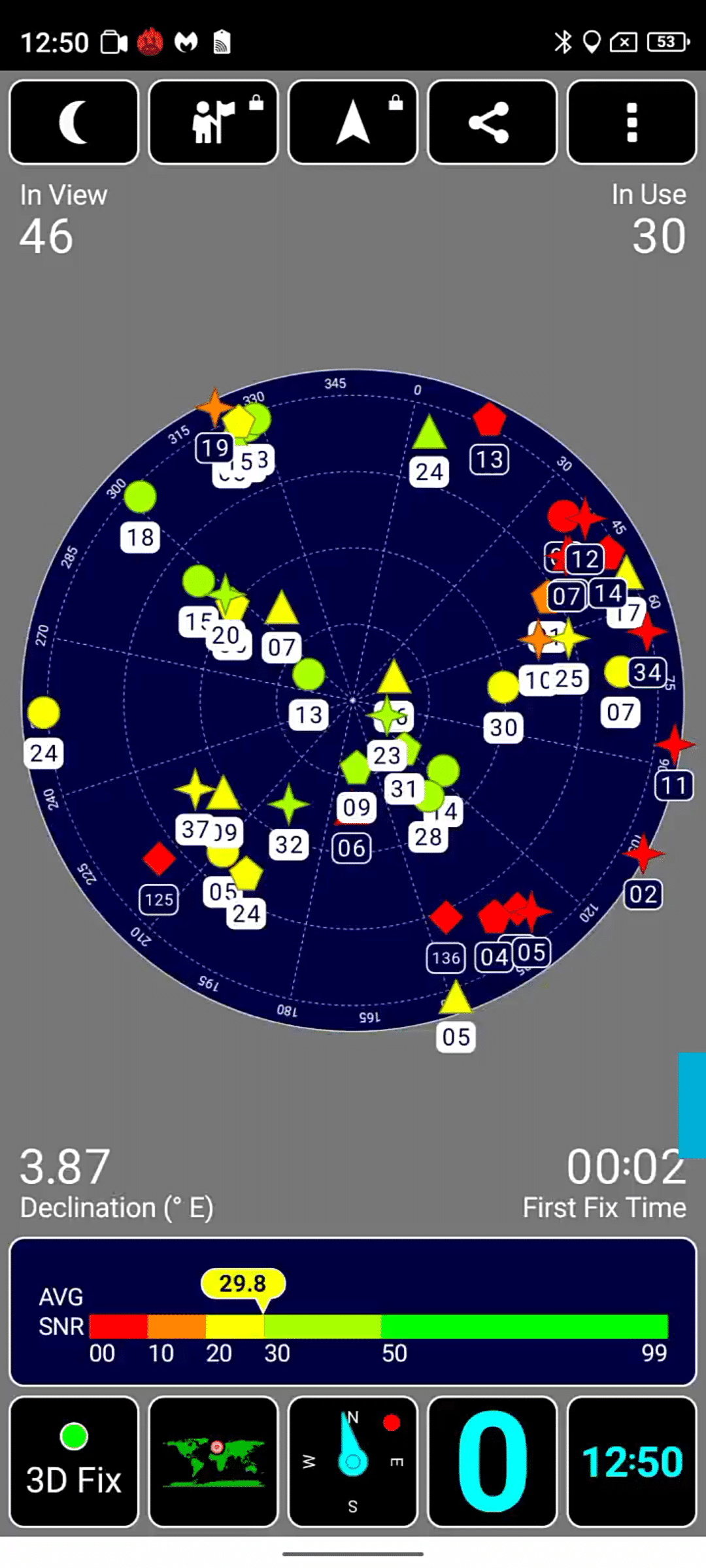Open the locked waypoint flag feature
The height and width of the screenshot is (1568, 706).
pyautogui.click(x=213, y=122)
